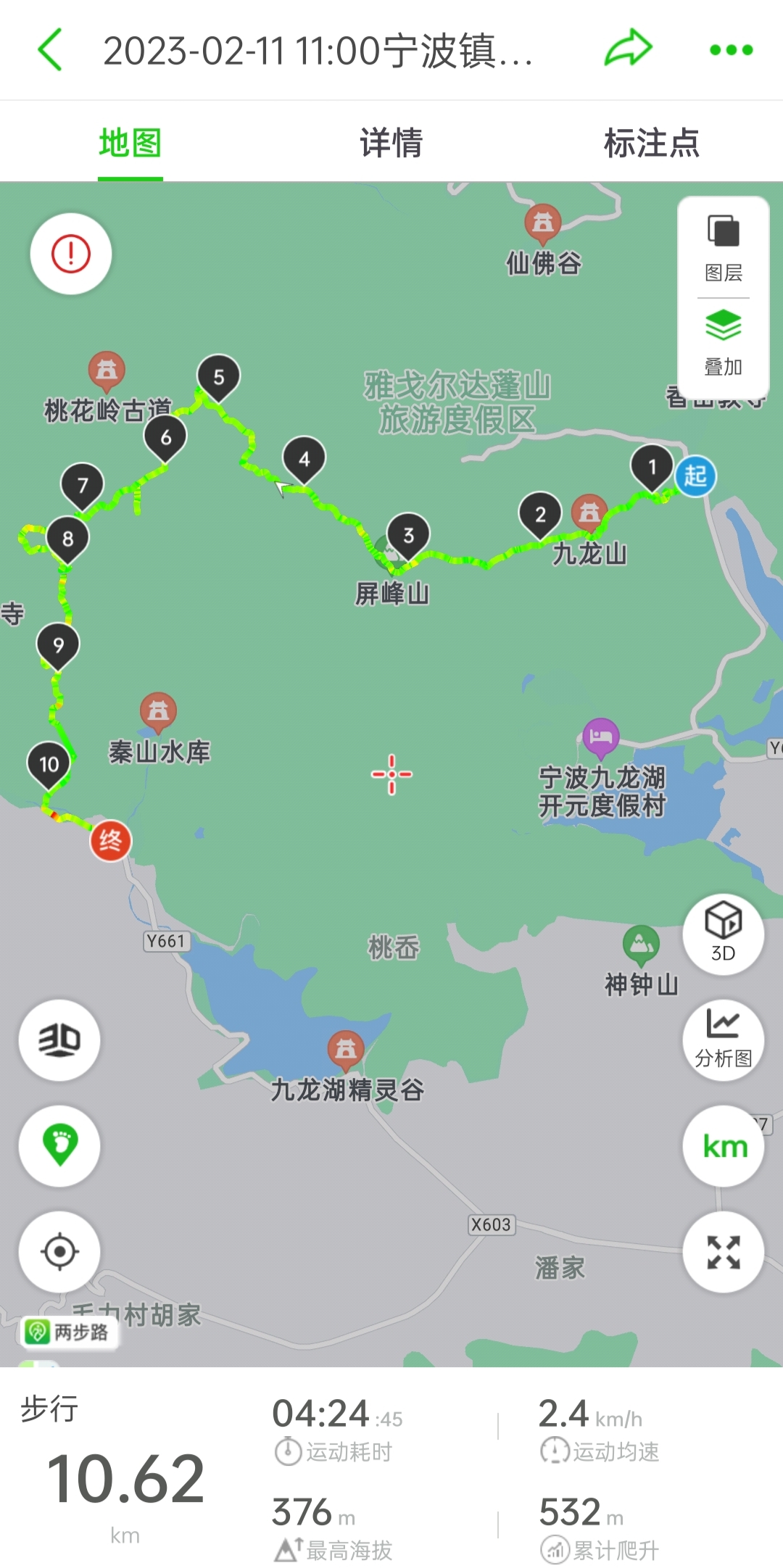Select kilometer marker 5 on the route
The image size is (783, 1568).
(x=219, y=377)
